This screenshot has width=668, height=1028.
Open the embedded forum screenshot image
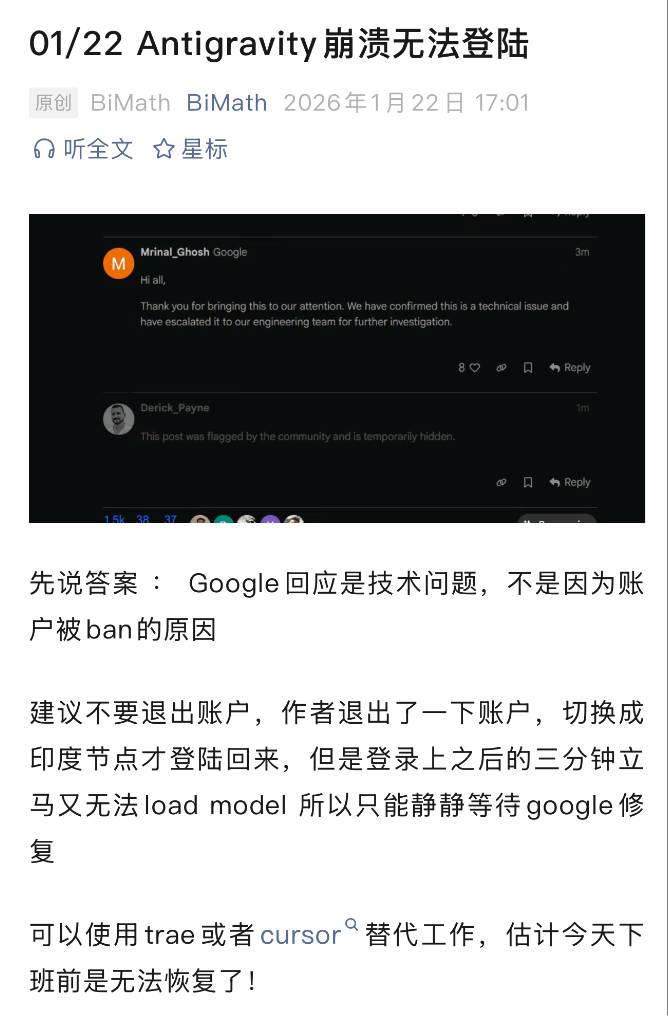336,367
